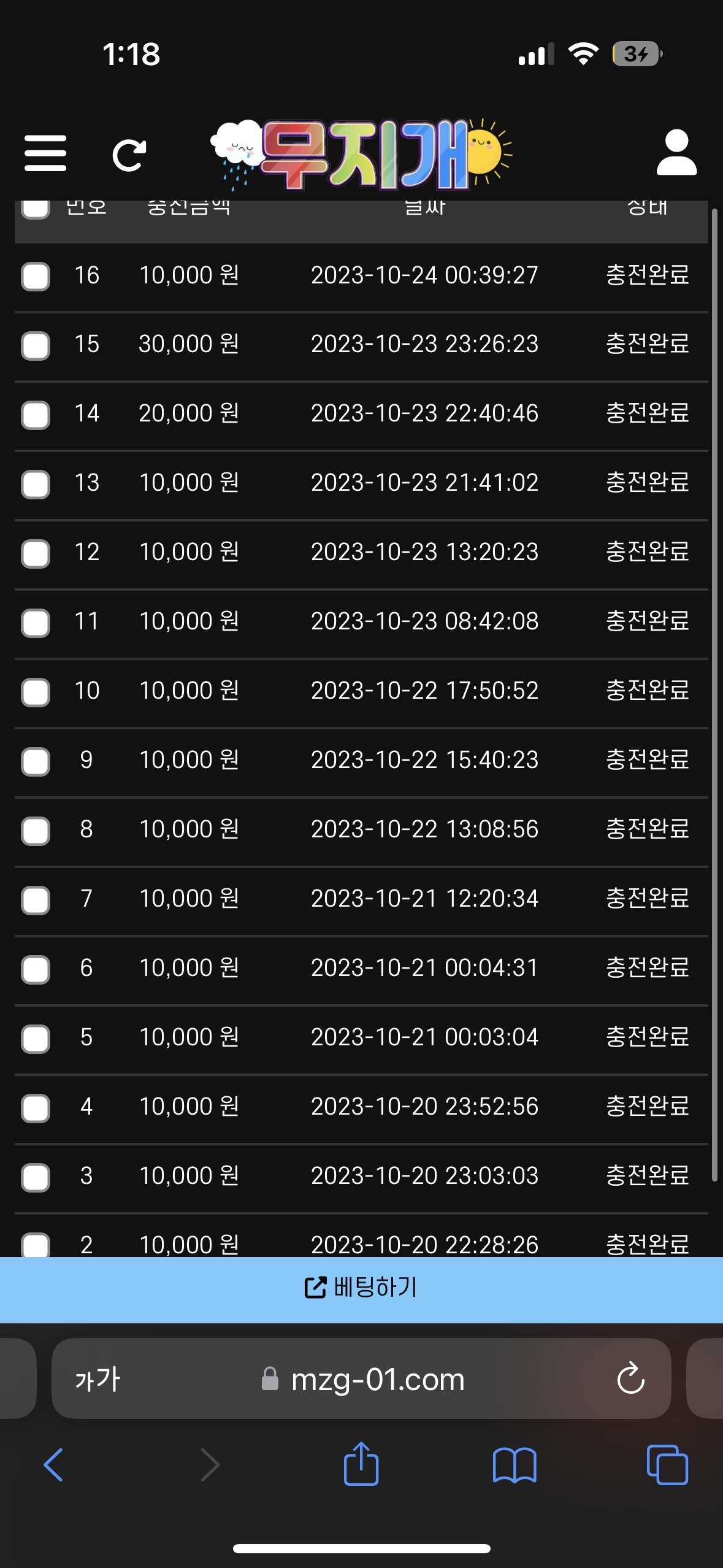This screenshot has width=723, height=1568.
Task: Open Safari bookmarks
Action: pyautogui.click(x=515, y=1465)
